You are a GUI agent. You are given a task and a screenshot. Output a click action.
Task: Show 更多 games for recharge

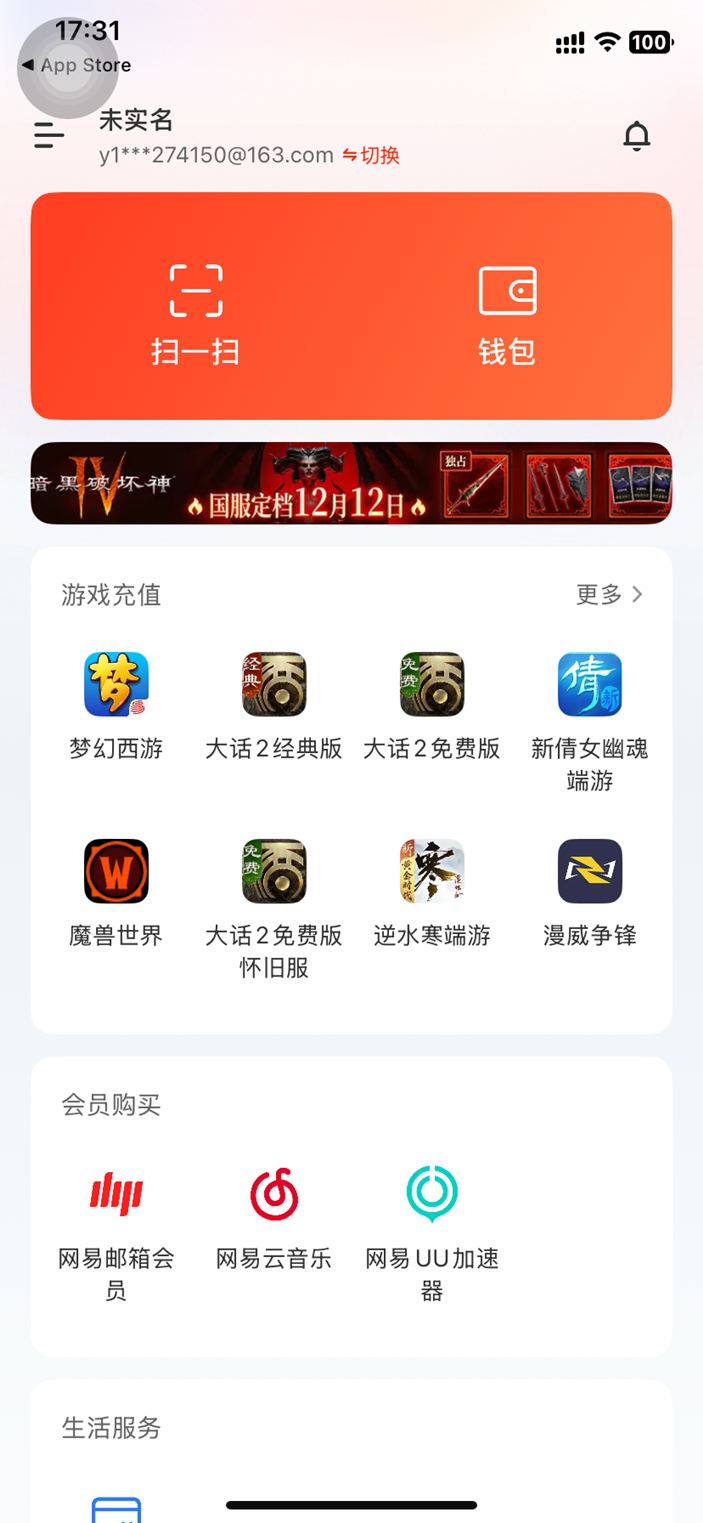609,595
